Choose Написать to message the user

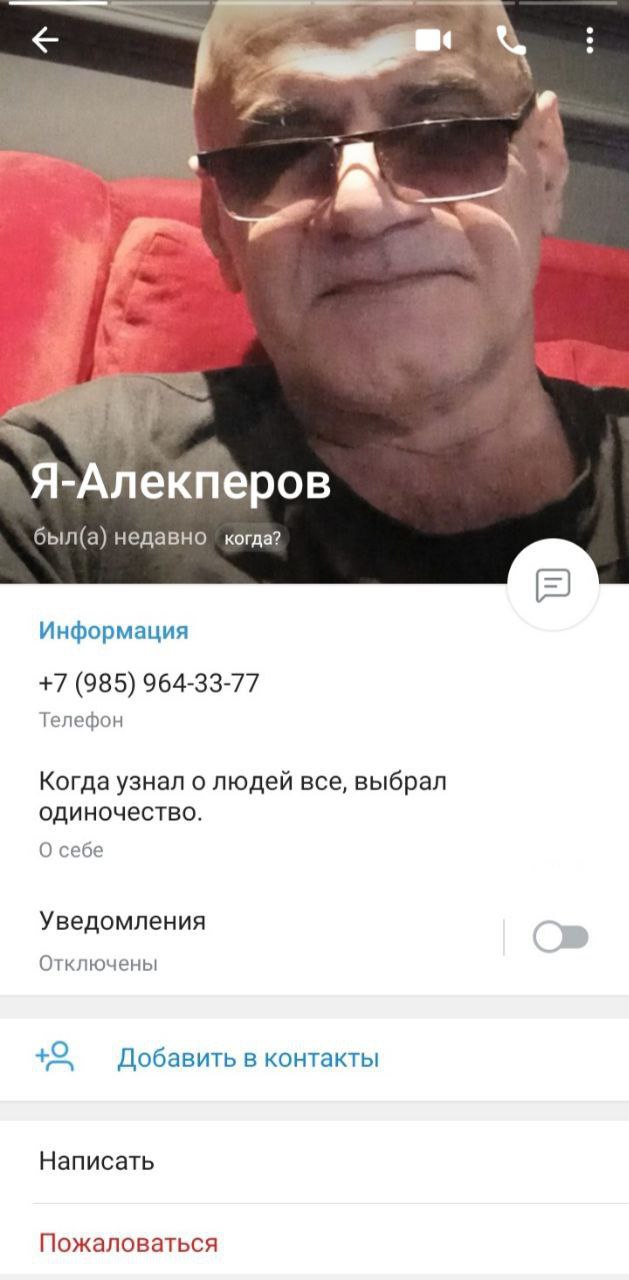(x=97, y=1161)
